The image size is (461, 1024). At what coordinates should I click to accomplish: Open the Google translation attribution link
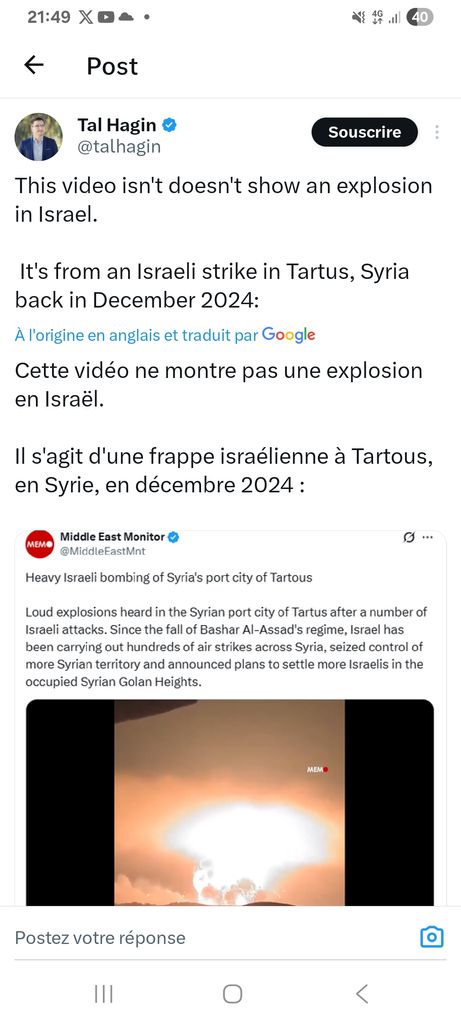pos(165,335)
